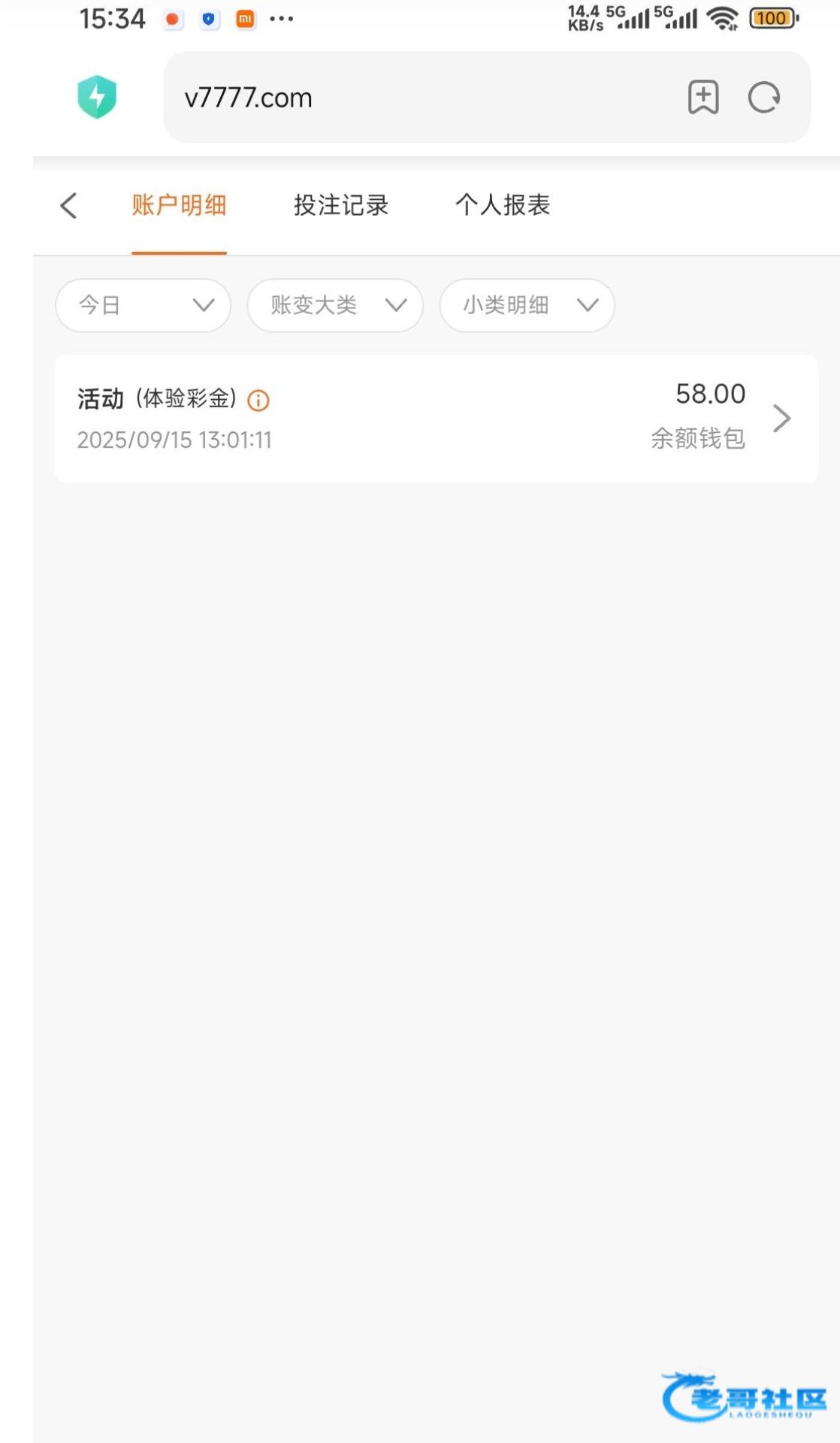
Task: Open the 活动 (体验彩金) 58.00 record
Action: [x=437, y=419]
